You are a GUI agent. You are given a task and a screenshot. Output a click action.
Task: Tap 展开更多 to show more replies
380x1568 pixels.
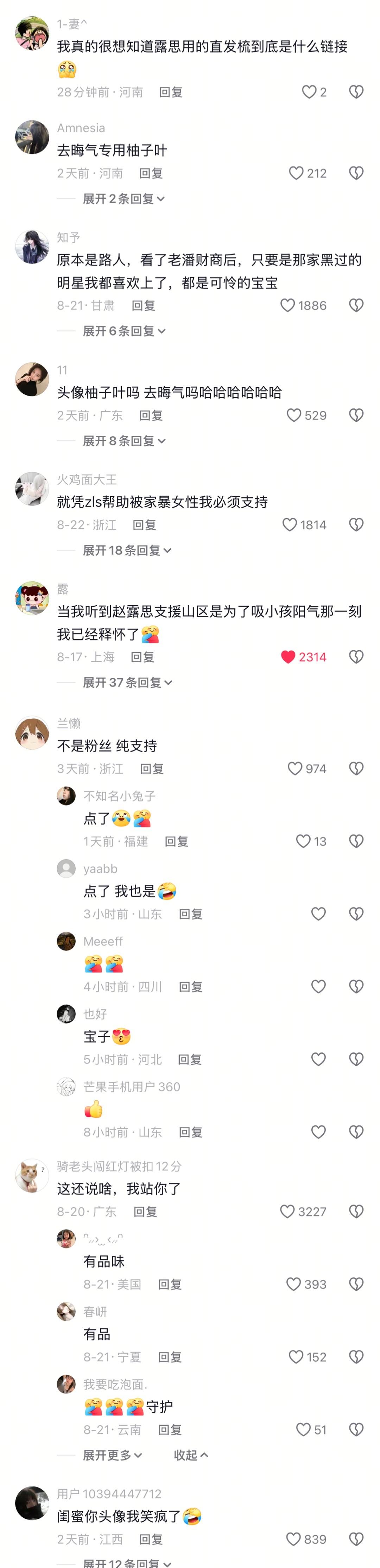[112, 1455]
